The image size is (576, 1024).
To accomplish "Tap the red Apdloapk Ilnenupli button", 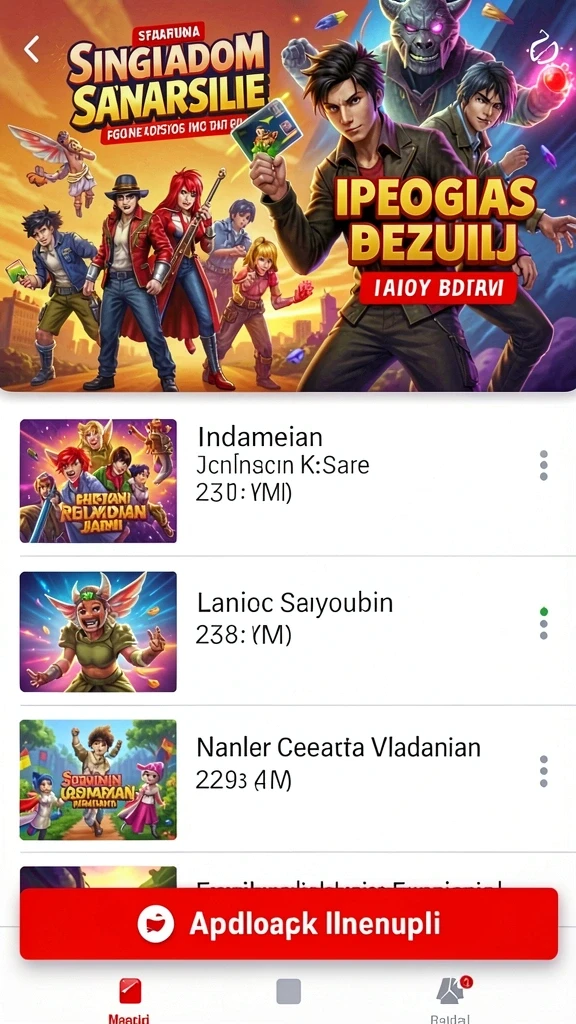I will [x=289, y=923].
